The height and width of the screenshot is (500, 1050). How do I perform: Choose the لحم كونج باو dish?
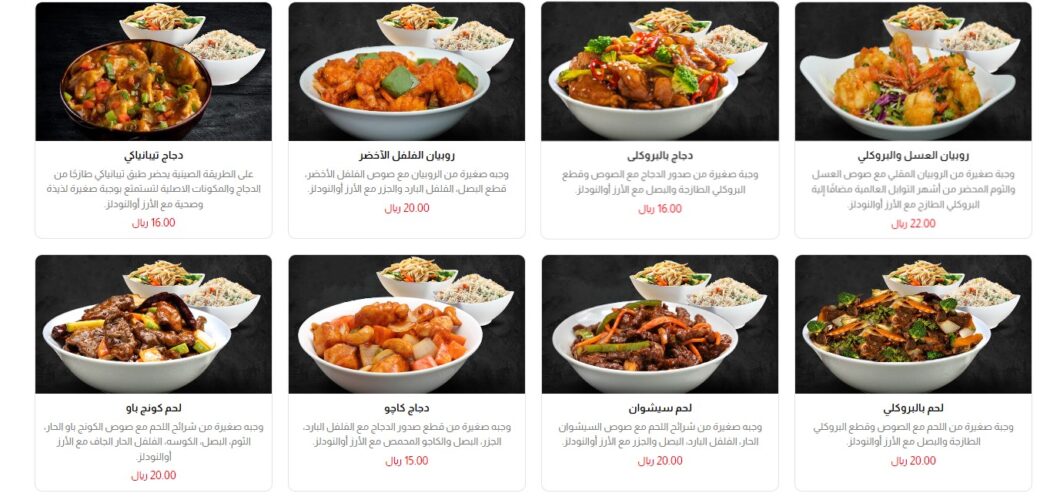click(x=153, y=372)
